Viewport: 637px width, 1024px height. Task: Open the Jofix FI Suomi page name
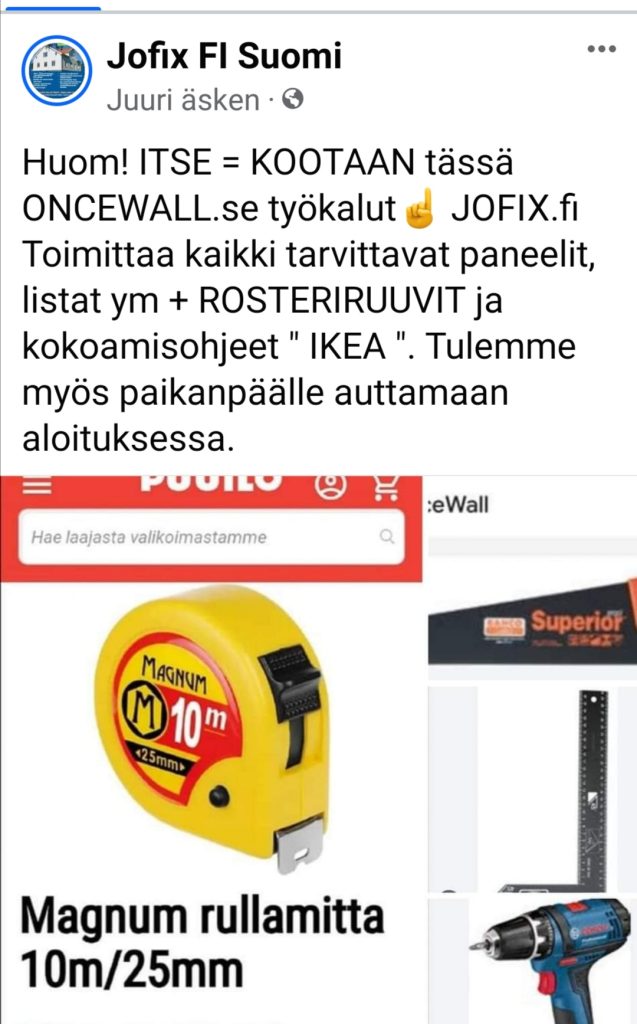pyautogui.click(x=224, y=55)
